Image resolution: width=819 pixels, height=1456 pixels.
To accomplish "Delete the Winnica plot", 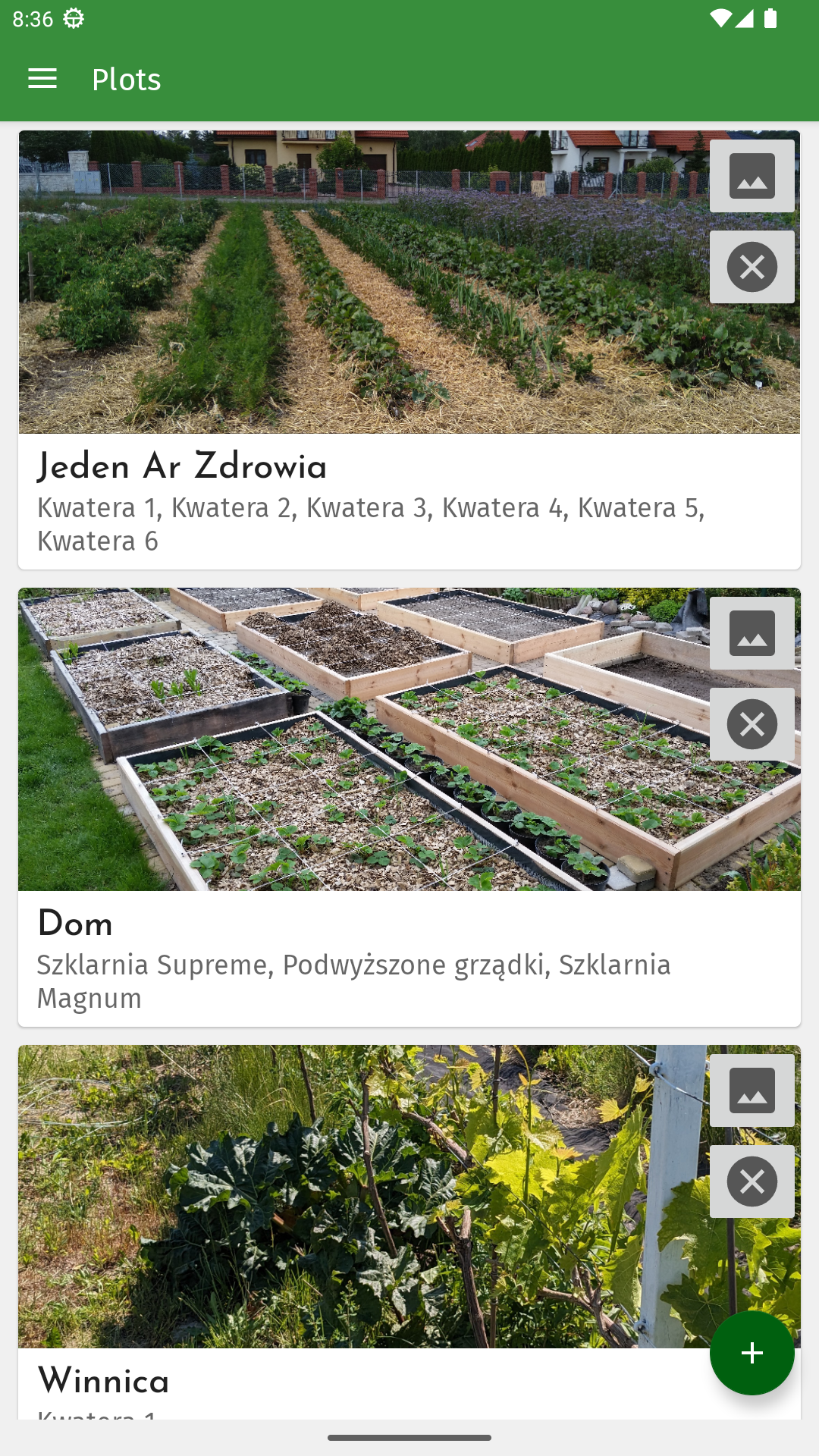I will pos(752,1181).
